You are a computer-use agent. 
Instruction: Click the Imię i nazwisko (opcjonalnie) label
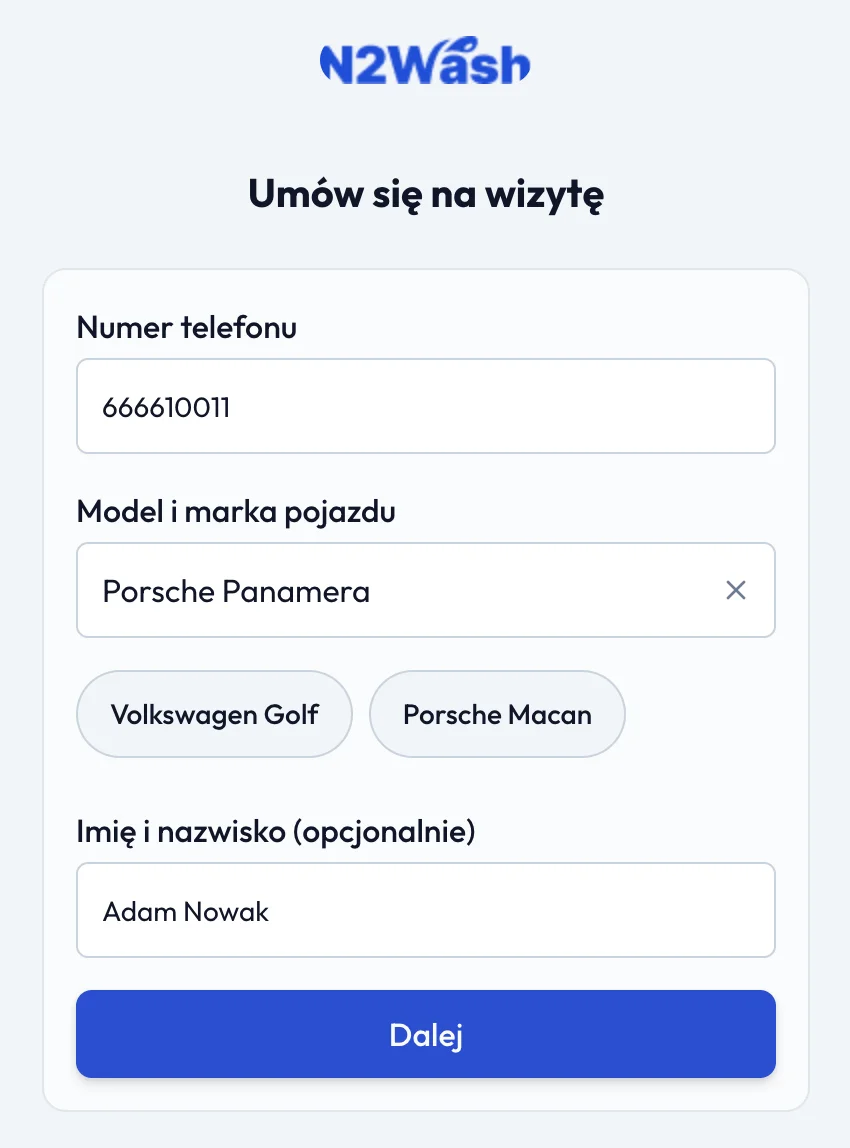(276, 831)
